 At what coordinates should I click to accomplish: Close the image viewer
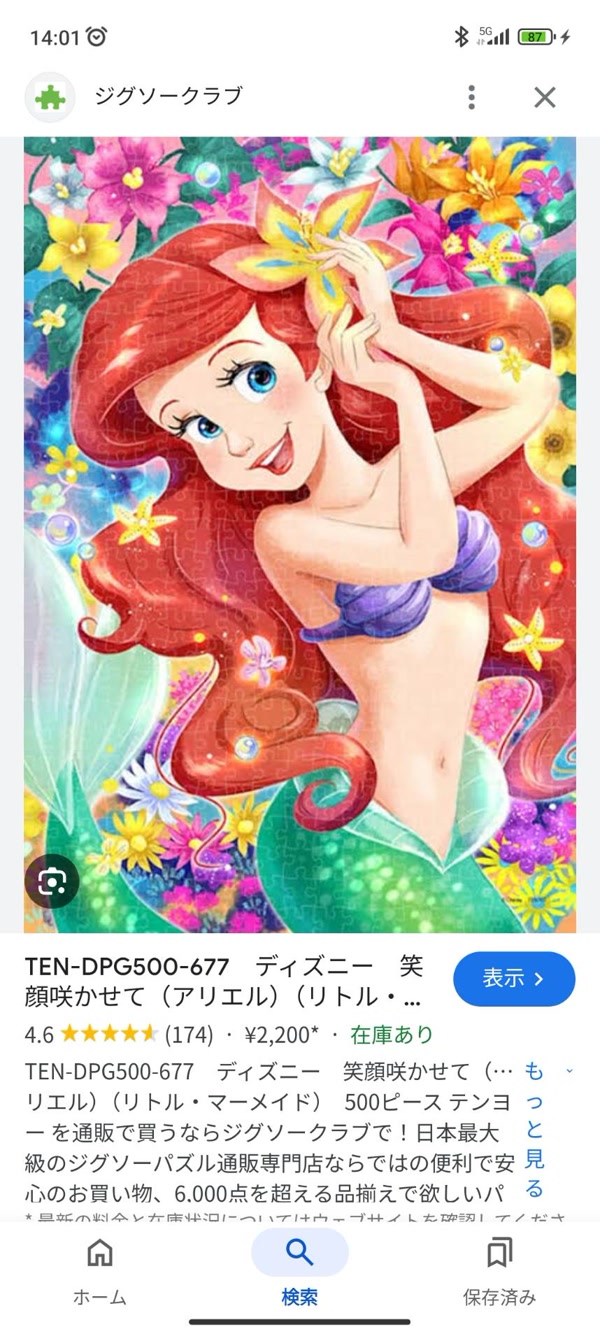click(544, 97)
